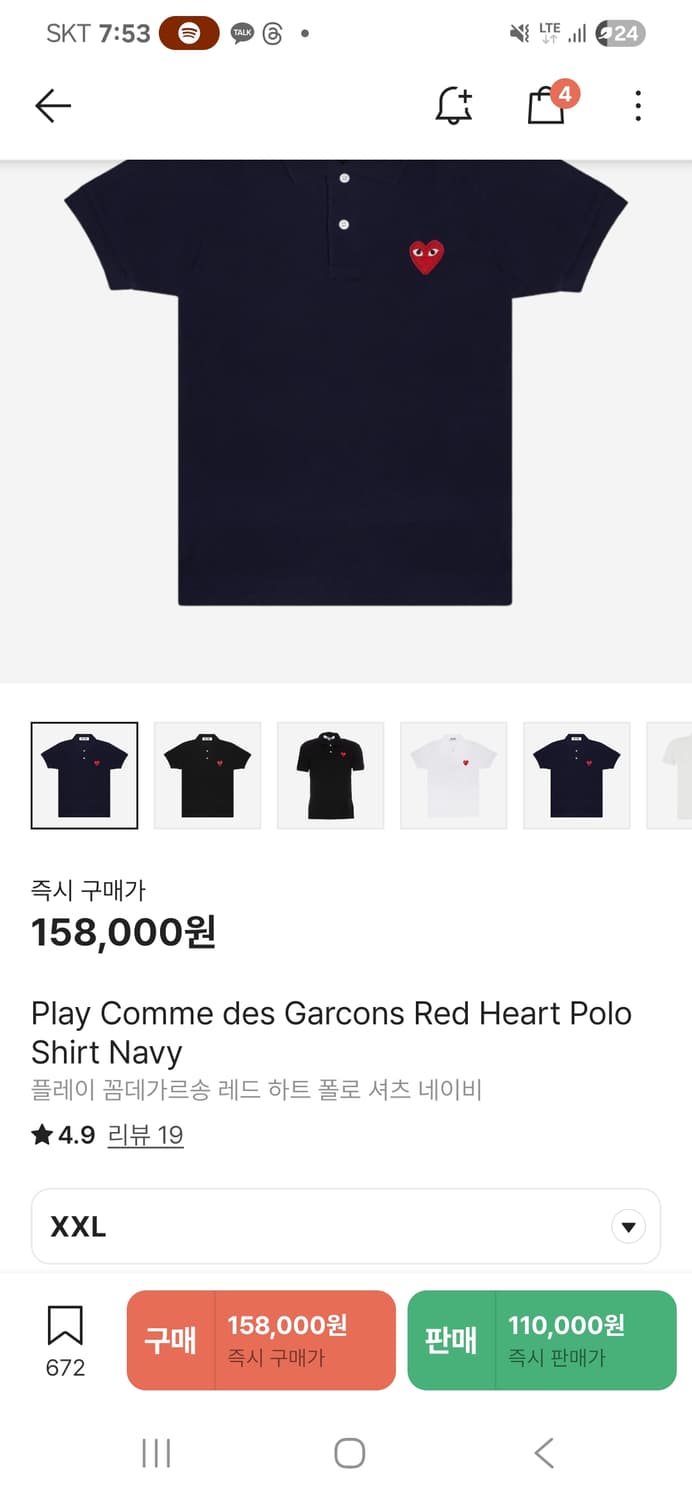Viewport: 692px width, 1500px height.
Task: Open the three-dot overflow menu
Action: click(638, 106)
